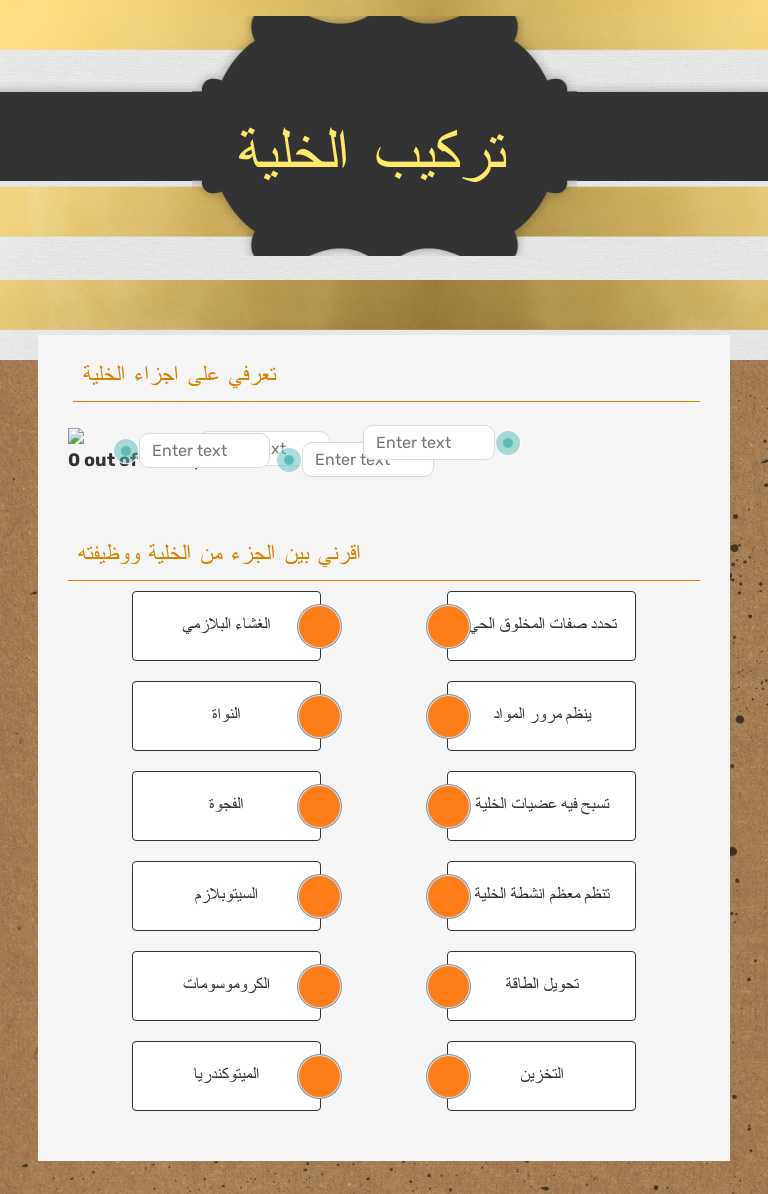Click the rightmost Enter text field
This screenshot has width=768, height=1194.
point(429,442)
